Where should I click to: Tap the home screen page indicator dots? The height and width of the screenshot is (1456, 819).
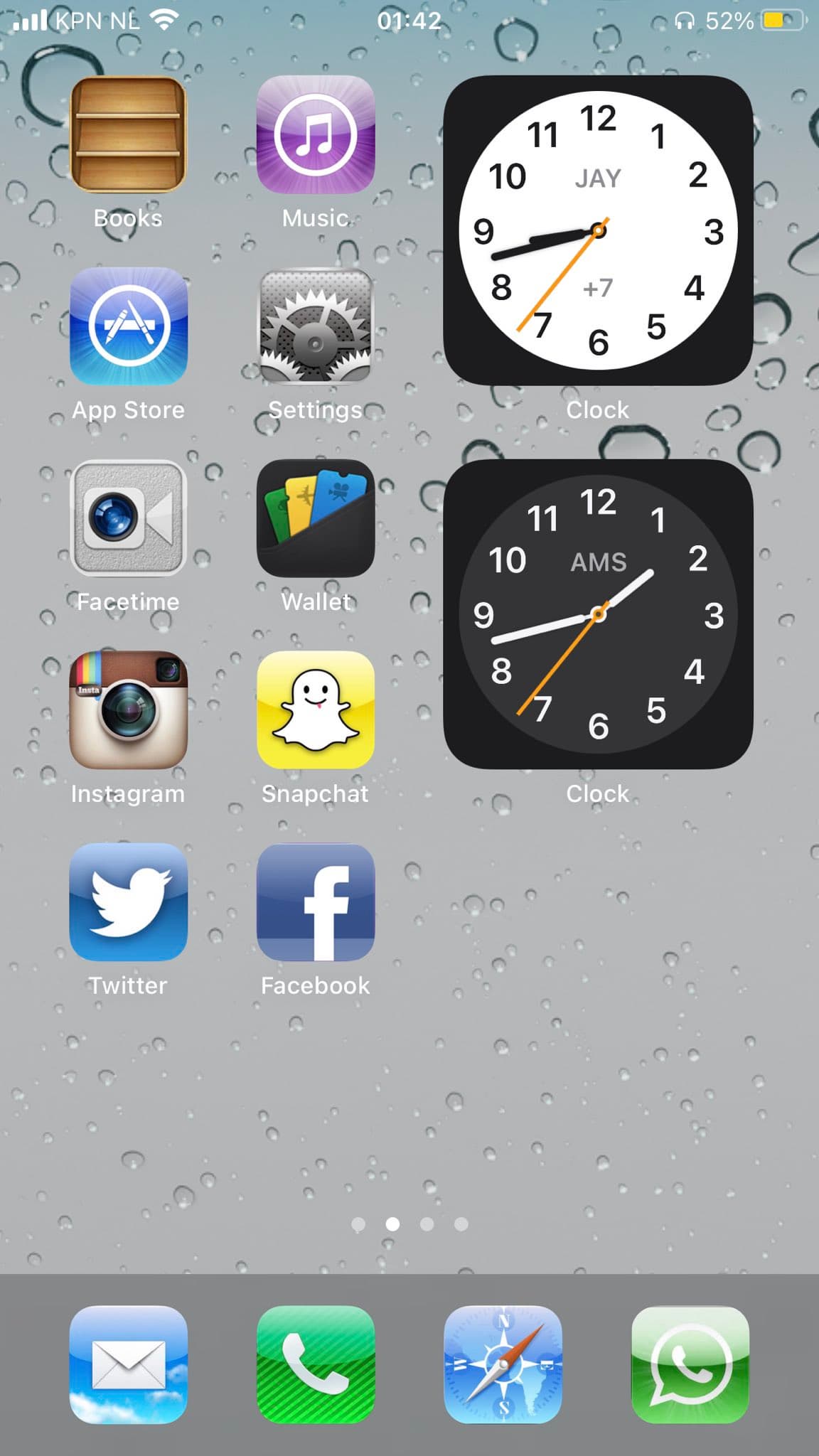(x=409, y=1224)
